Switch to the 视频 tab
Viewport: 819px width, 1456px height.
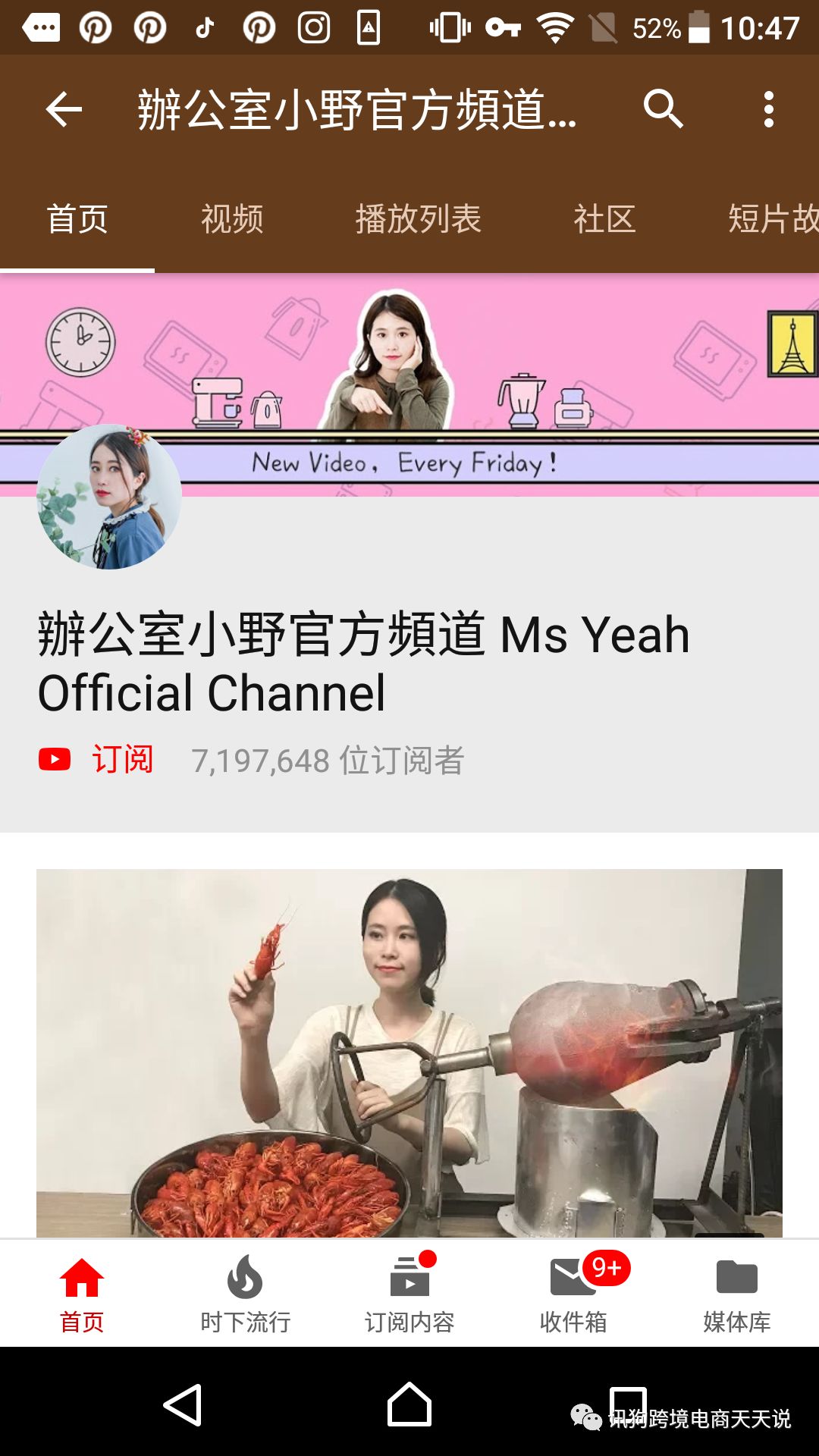point(232,219)
